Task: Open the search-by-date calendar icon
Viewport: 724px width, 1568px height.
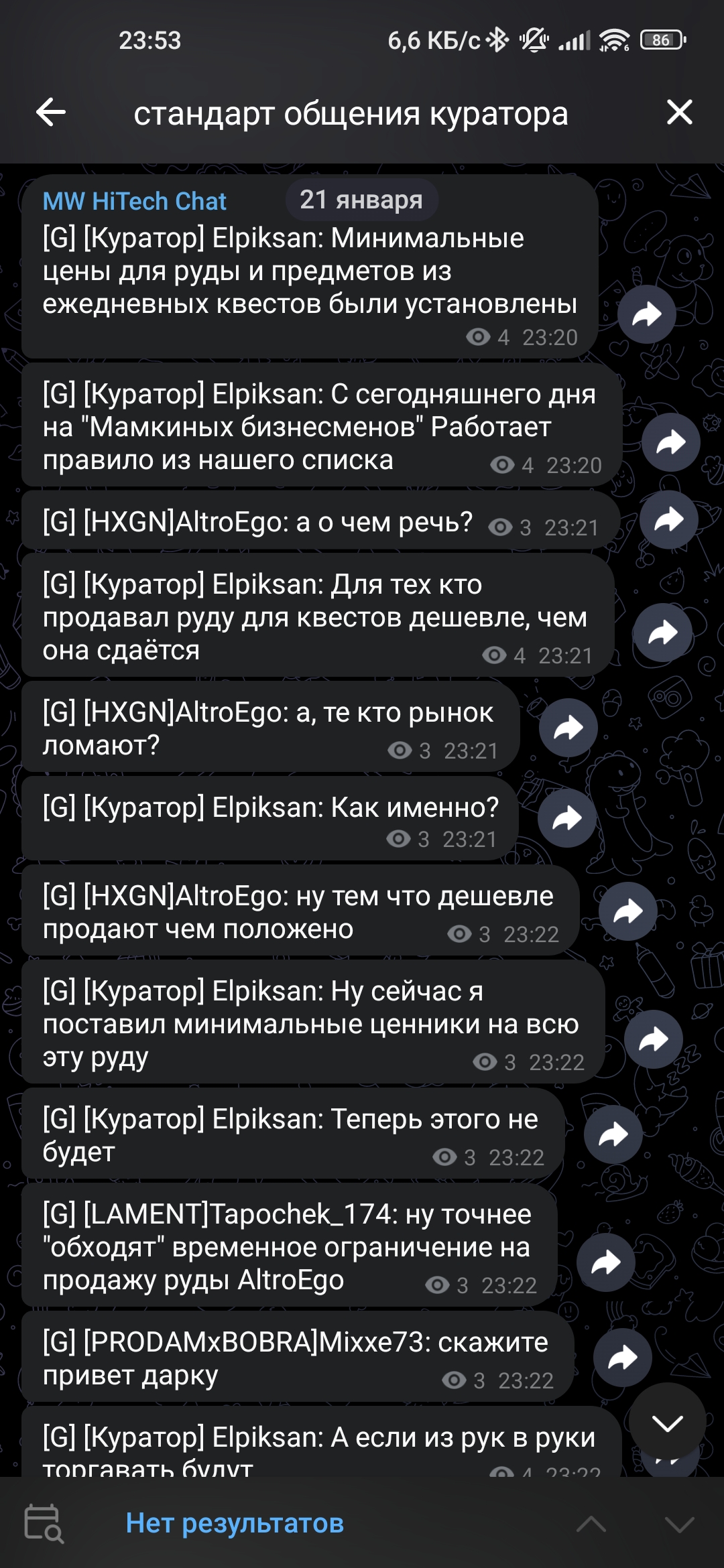Action: [x=44, y=1523]
